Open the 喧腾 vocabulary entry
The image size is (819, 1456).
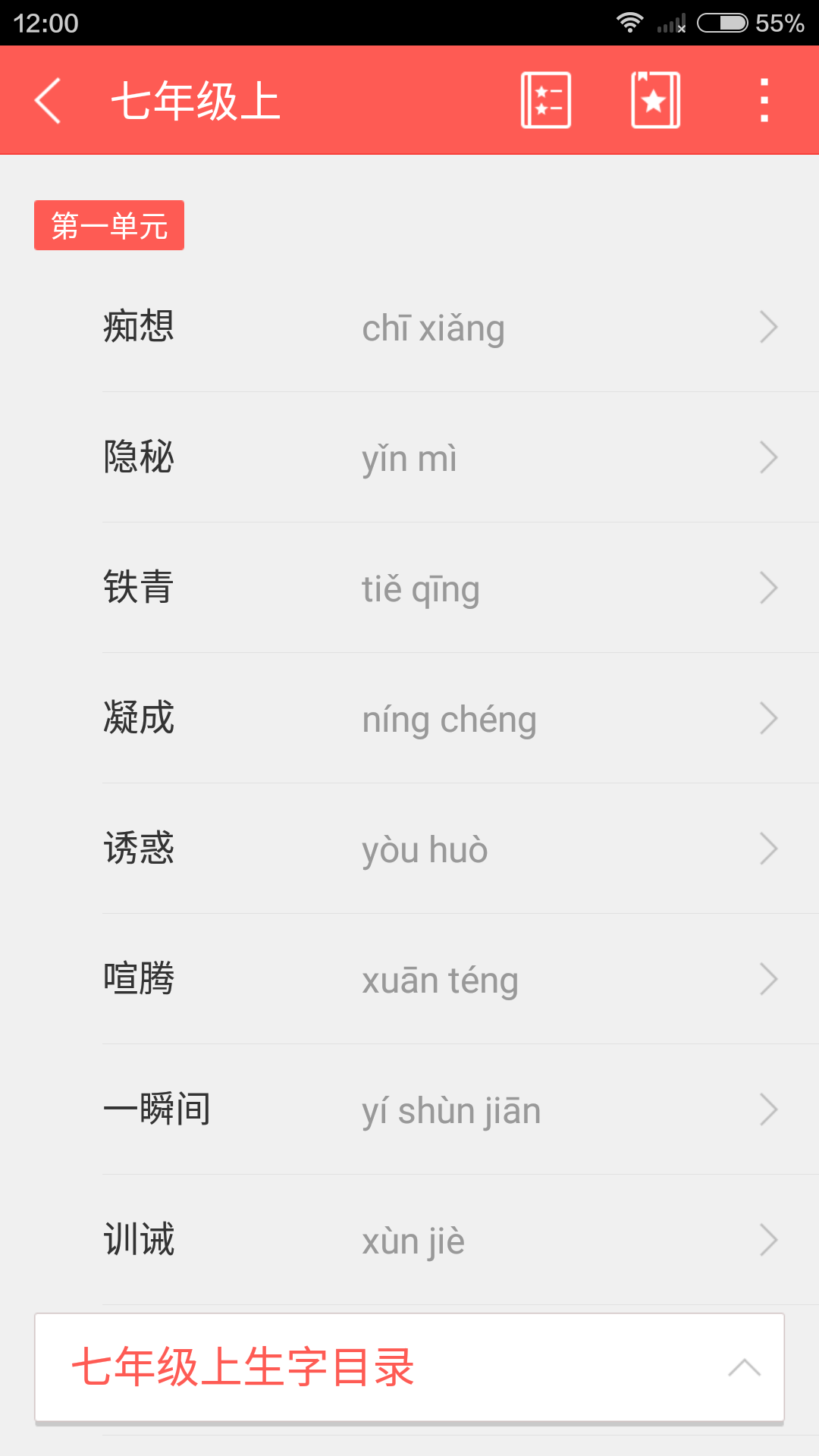pos(409,979)
